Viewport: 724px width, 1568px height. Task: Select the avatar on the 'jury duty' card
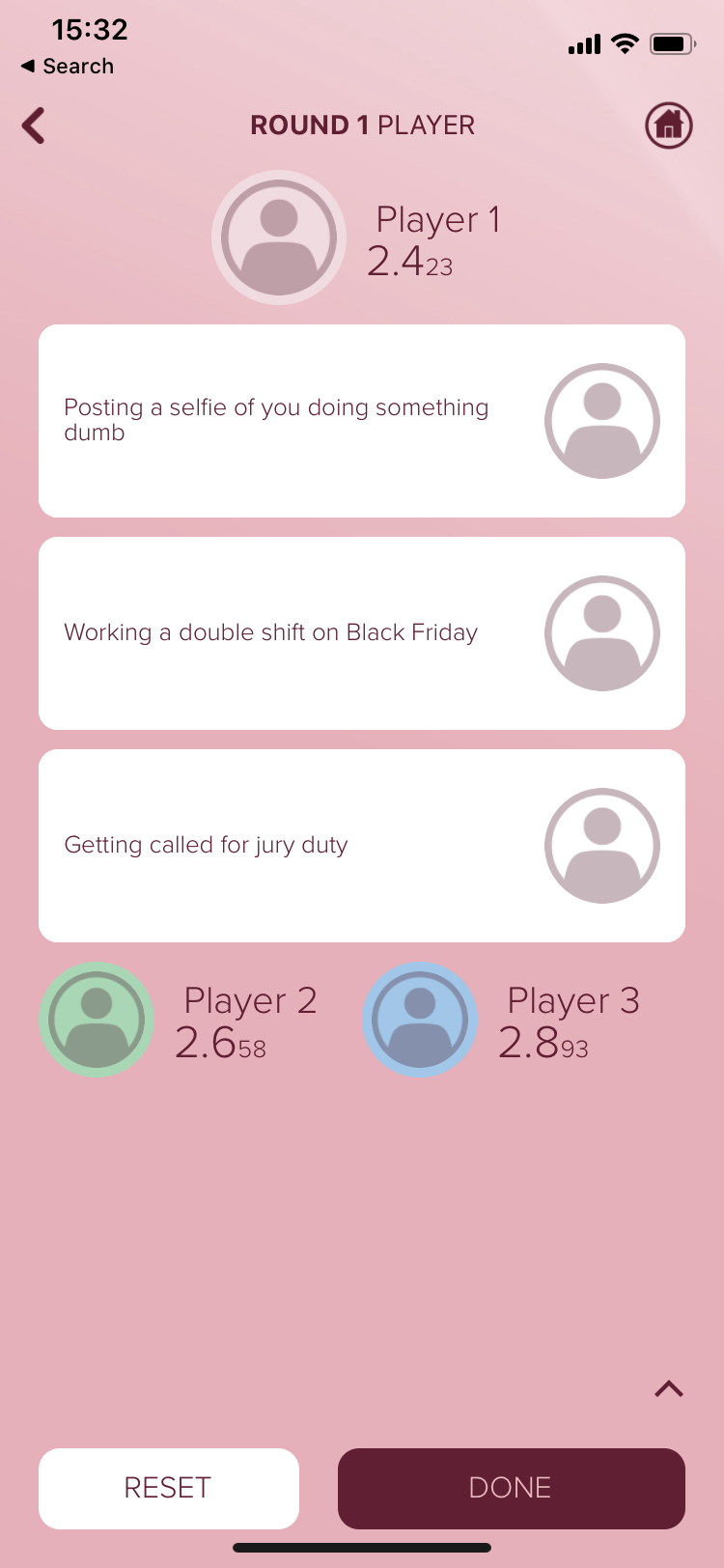[601, 845]
